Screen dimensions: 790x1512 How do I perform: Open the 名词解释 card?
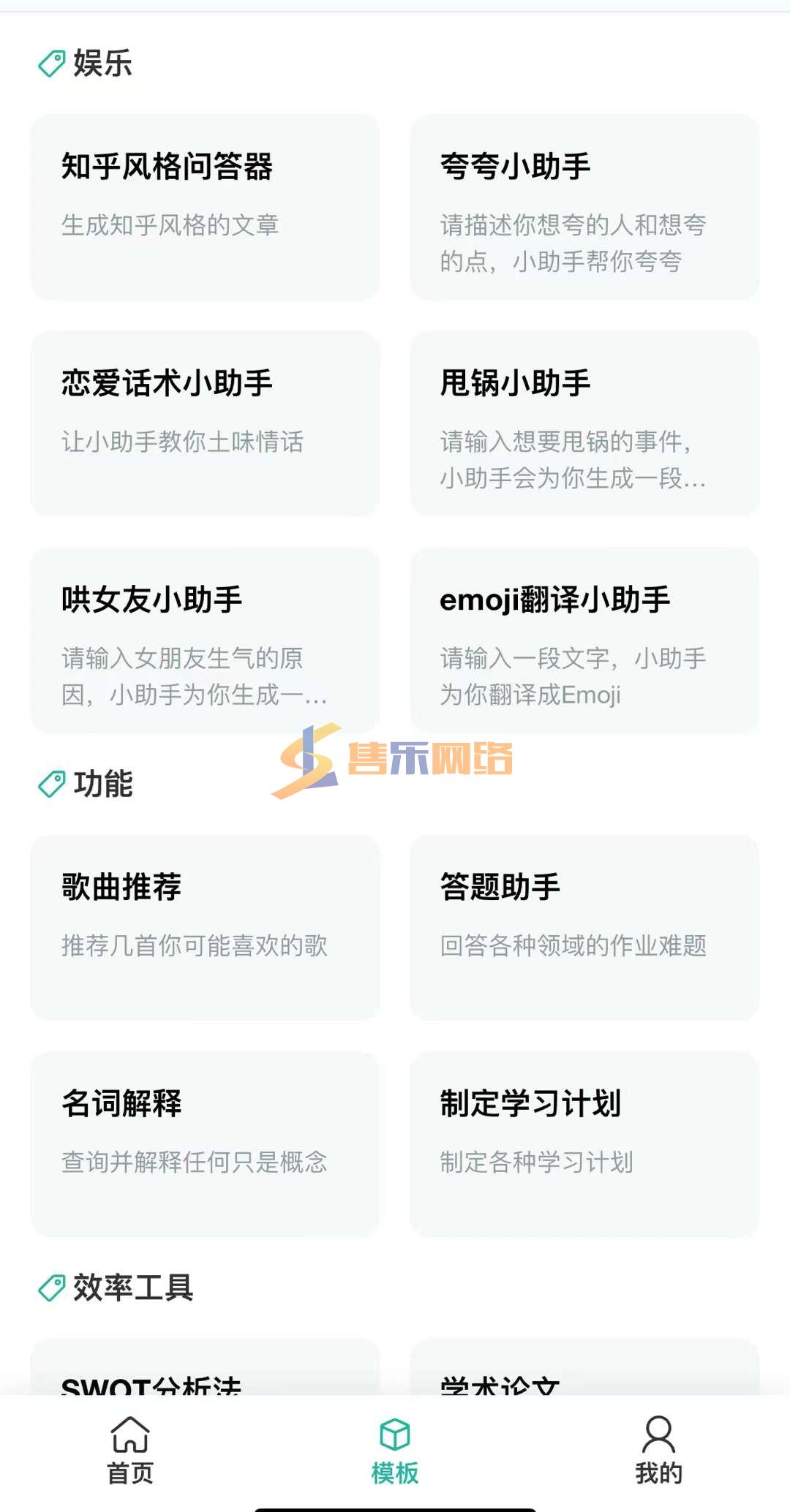pyautogui.click(x=205, y=1144)
